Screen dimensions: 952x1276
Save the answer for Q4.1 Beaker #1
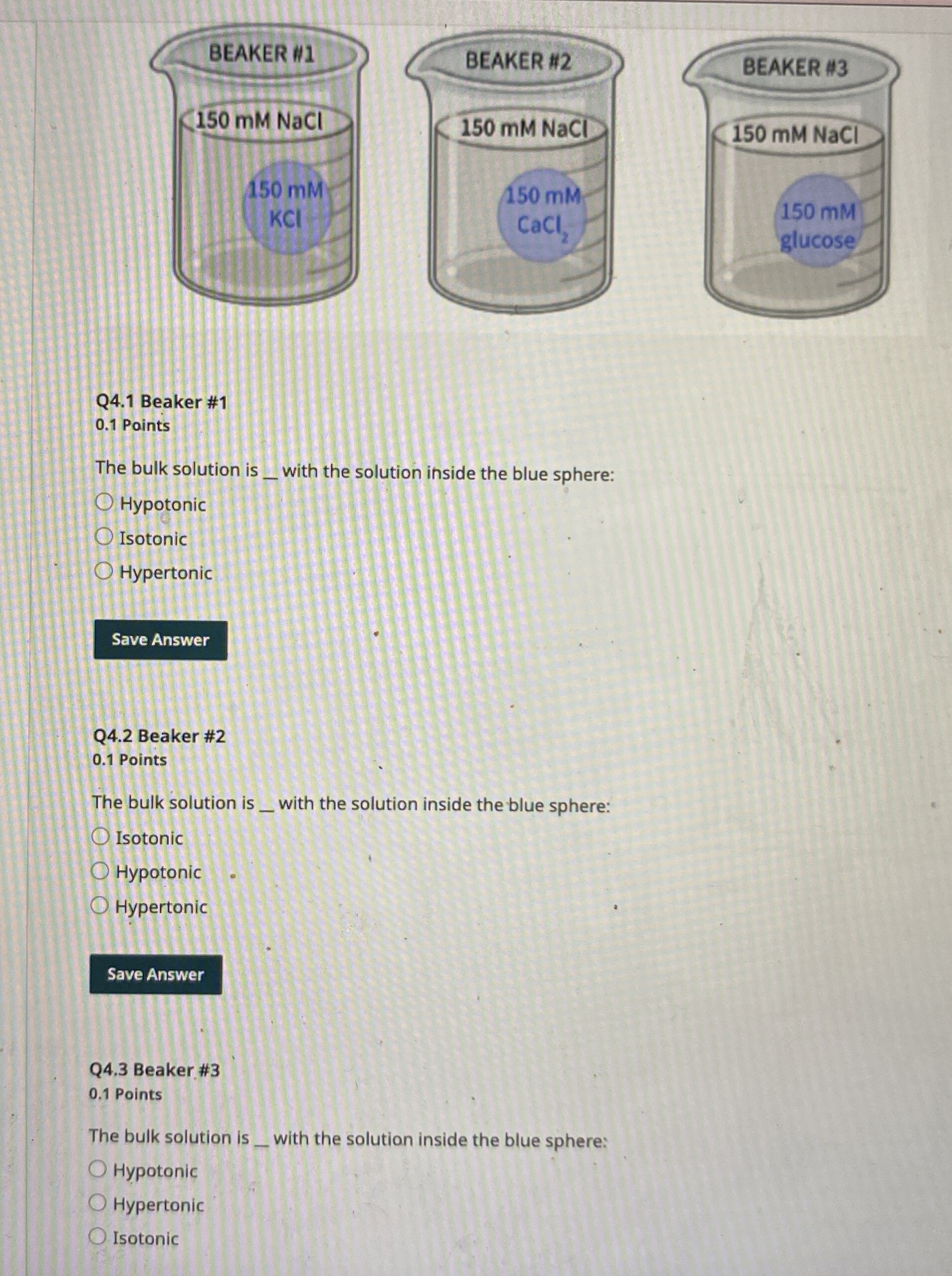point(160,639)
